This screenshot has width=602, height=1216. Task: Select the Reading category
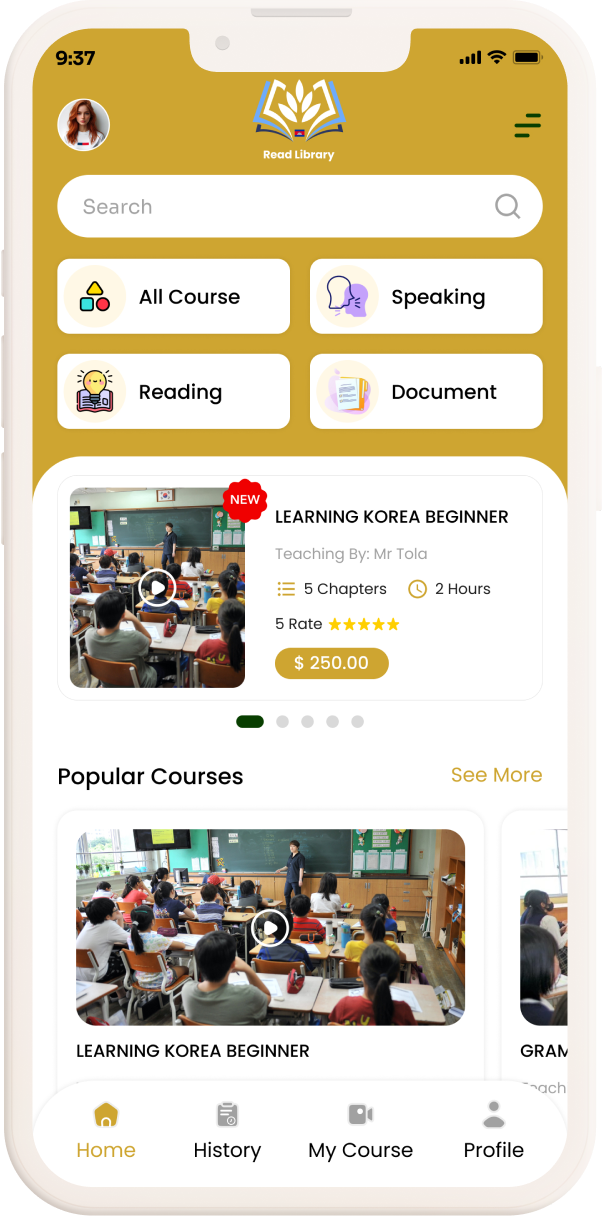(x=173, y=392)
